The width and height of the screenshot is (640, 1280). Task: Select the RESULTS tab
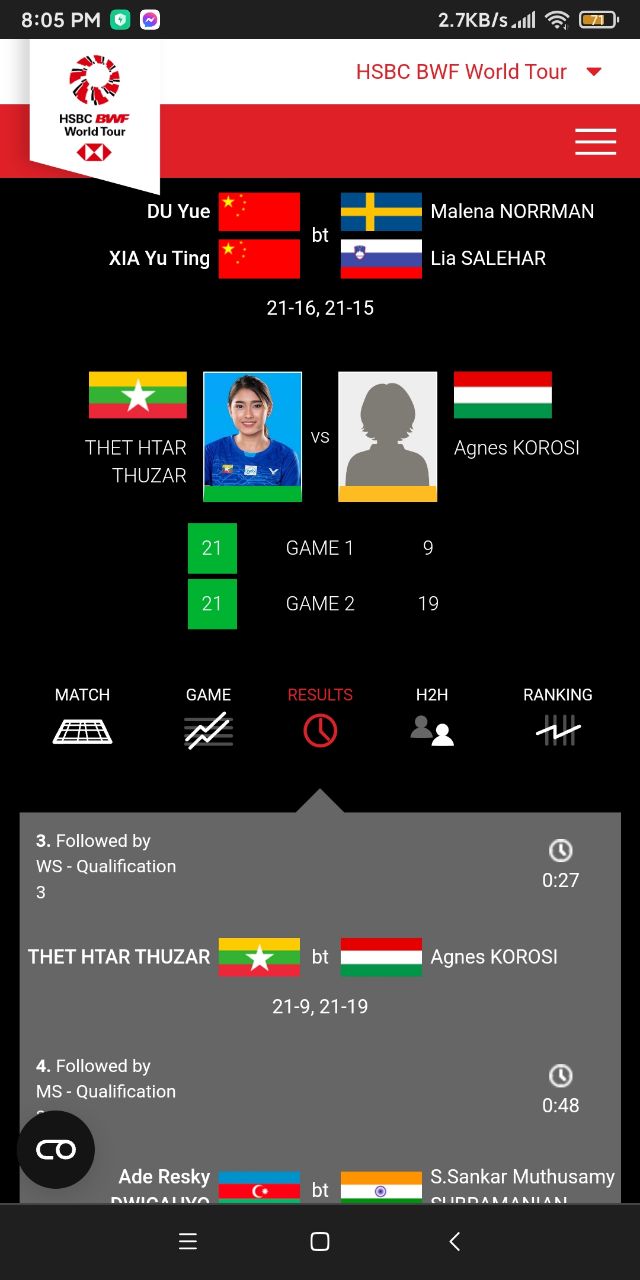pos(320,718)
